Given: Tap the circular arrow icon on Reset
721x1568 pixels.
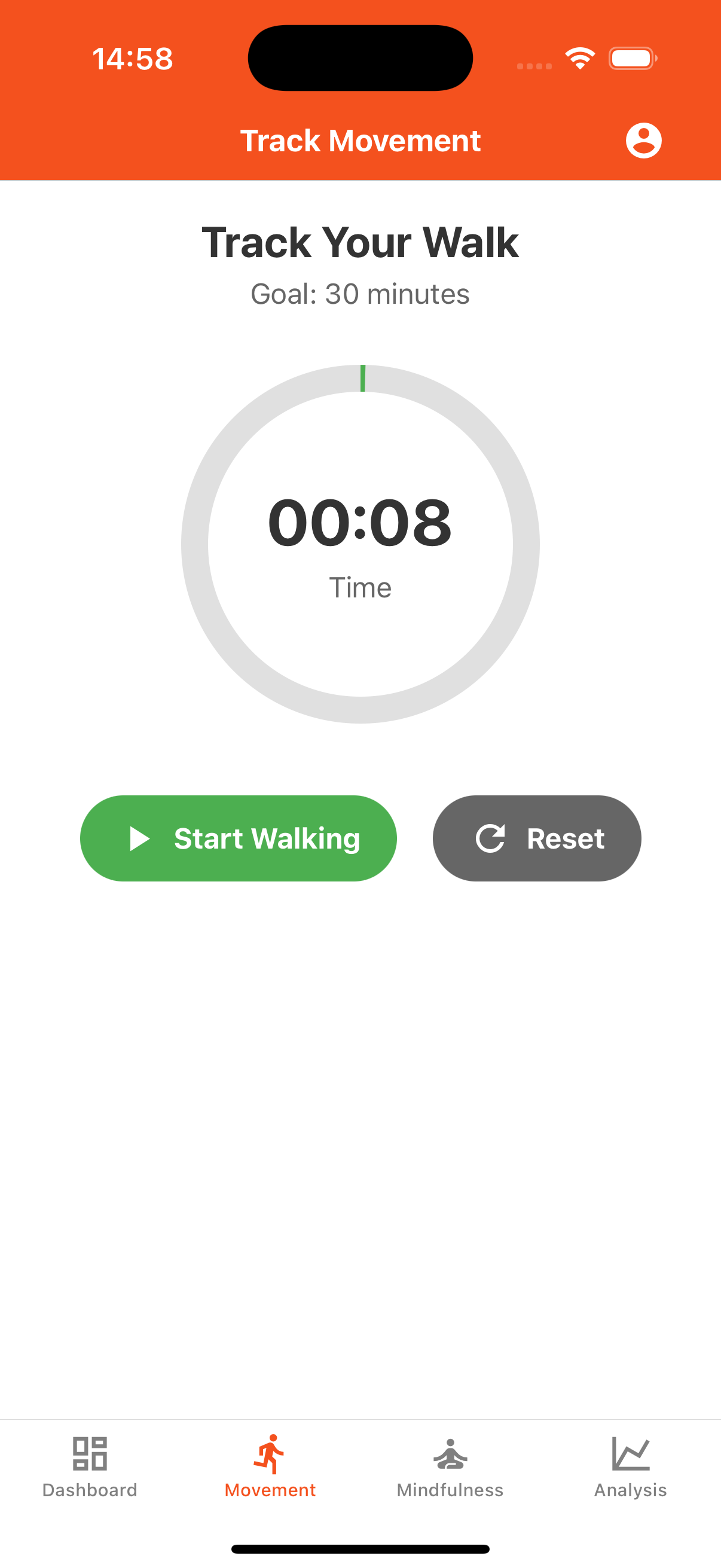Looking at the screenshot, I should coord(490,838).
